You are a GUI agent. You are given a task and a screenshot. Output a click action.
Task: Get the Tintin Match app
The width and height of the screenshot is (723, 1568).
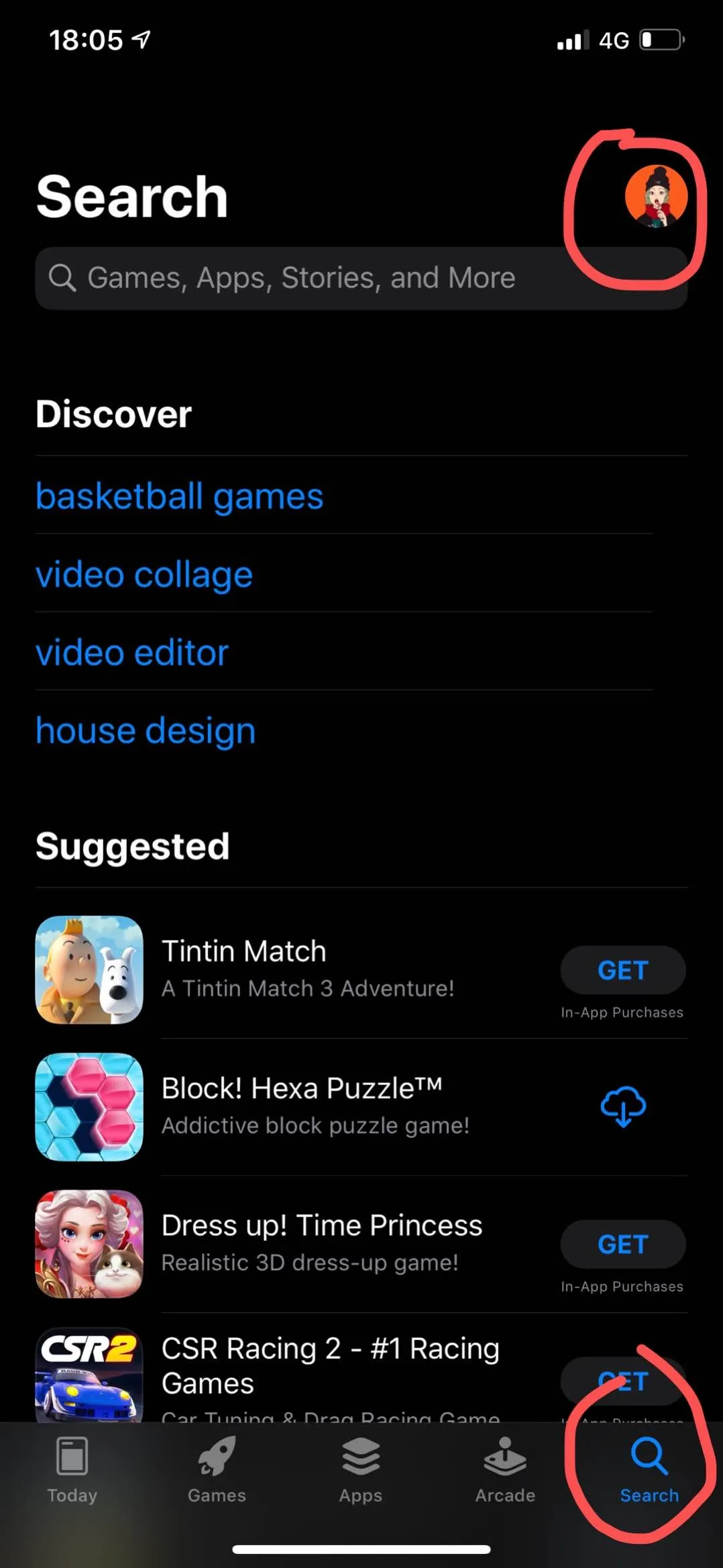pos(622,970)
